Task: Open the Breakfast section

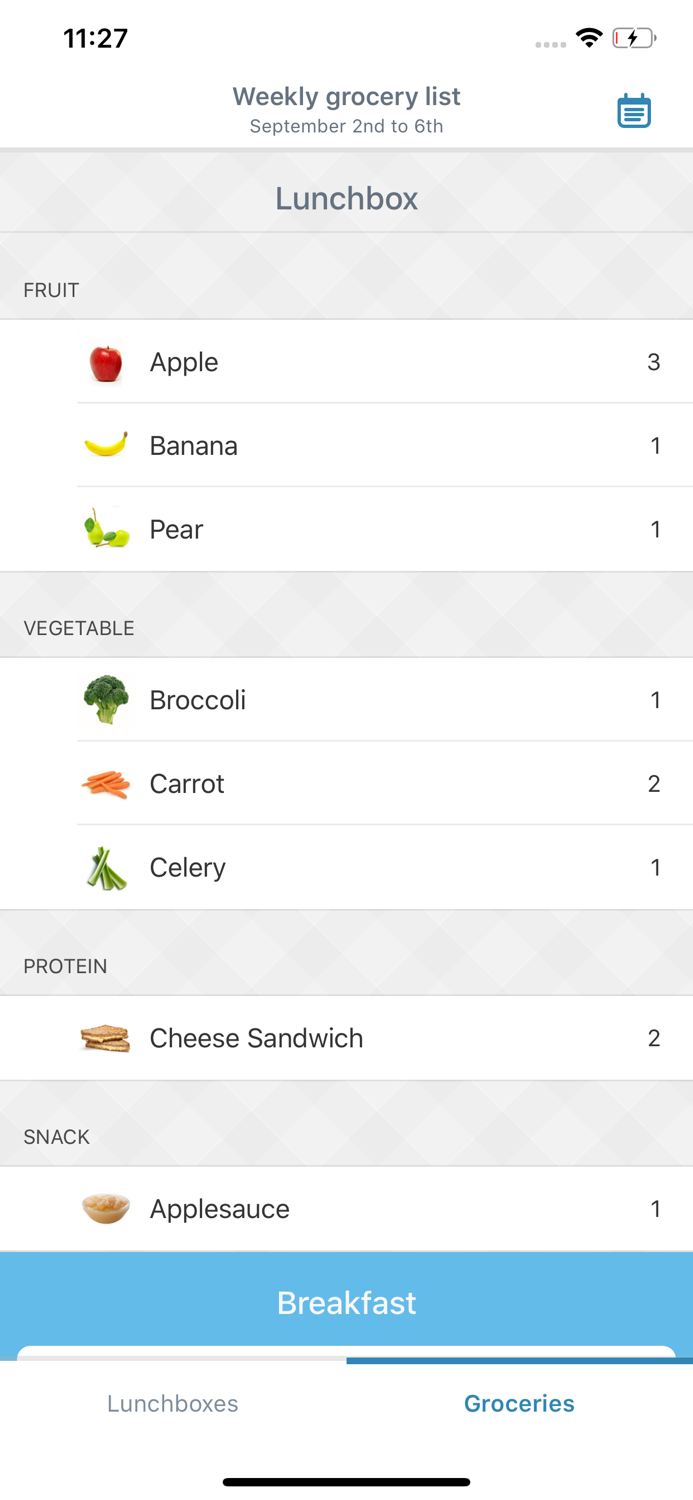Action: 346,1302
